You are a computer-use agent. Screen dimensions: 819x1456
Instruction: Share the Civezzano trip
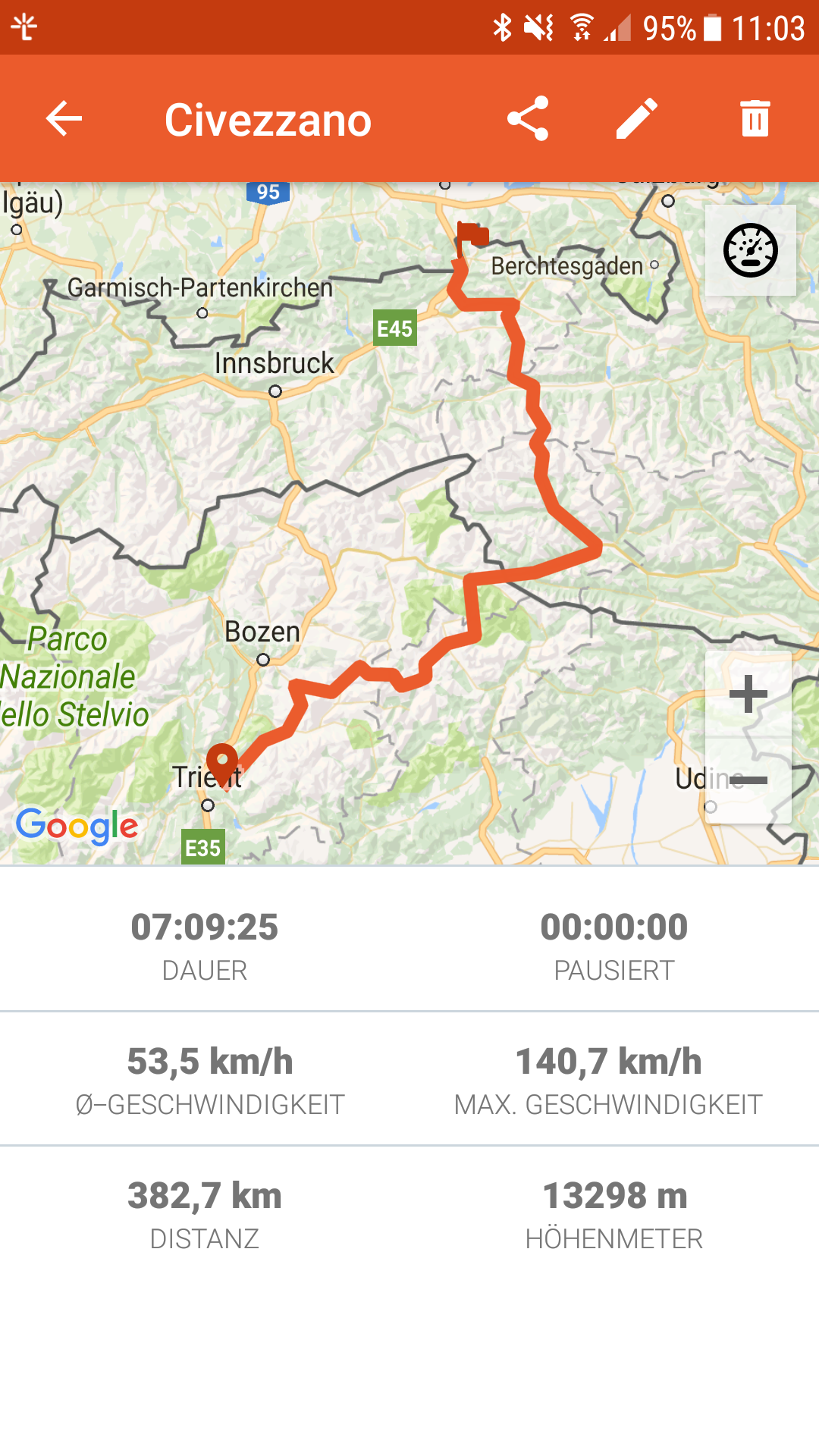tap(528, 119)
